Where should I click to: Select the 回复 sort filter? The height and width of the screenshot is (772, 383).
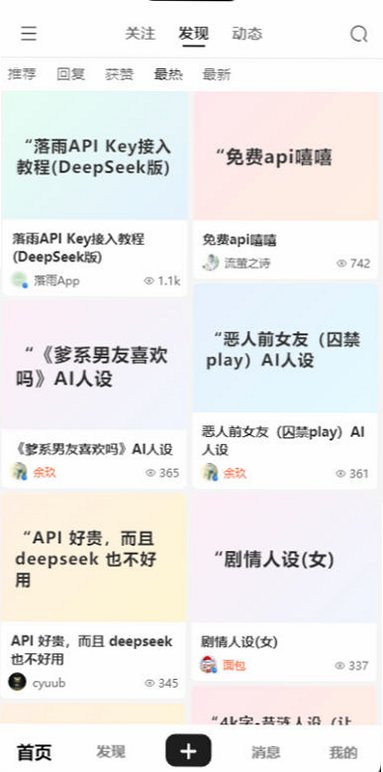(70, 74)
